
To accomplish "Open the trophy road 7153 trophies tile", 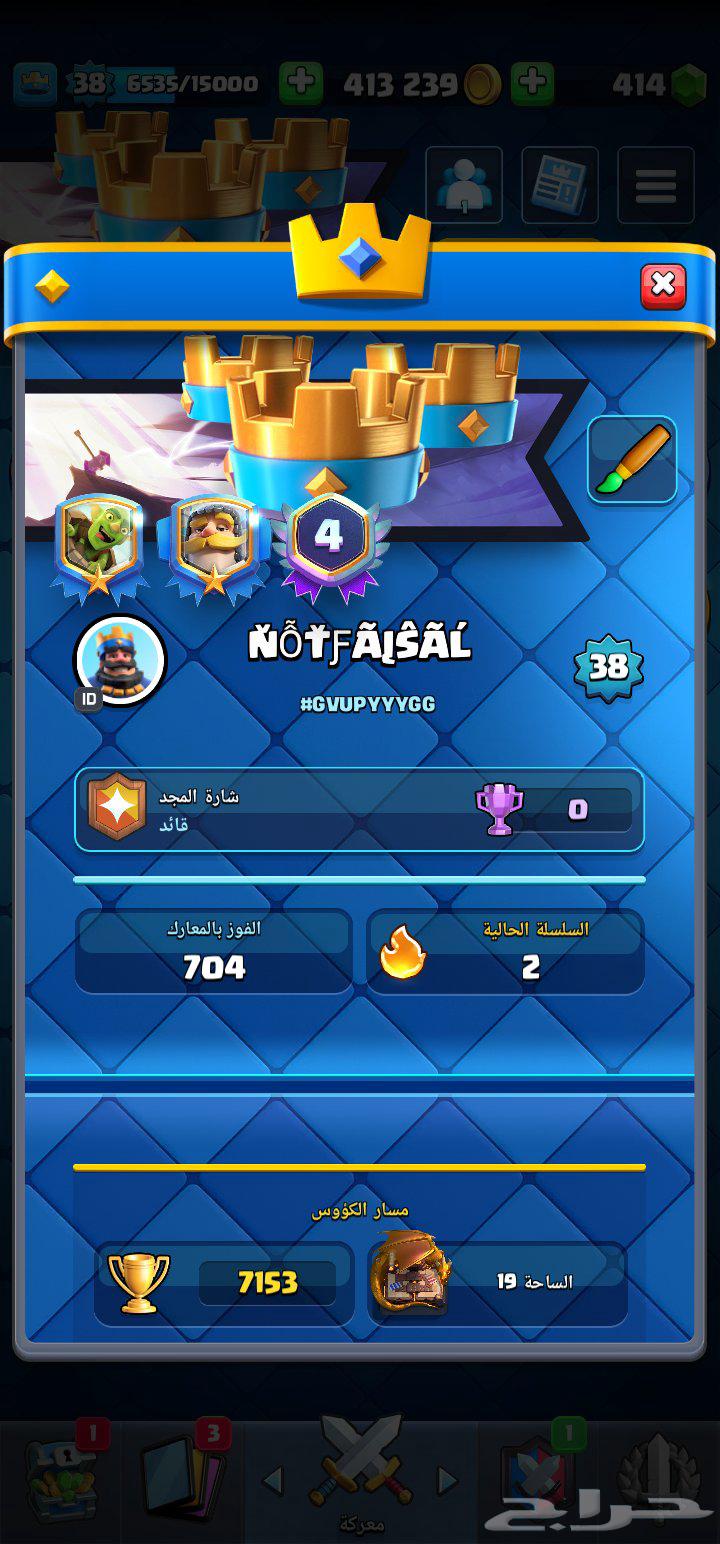I will (x=225, y=1283).
